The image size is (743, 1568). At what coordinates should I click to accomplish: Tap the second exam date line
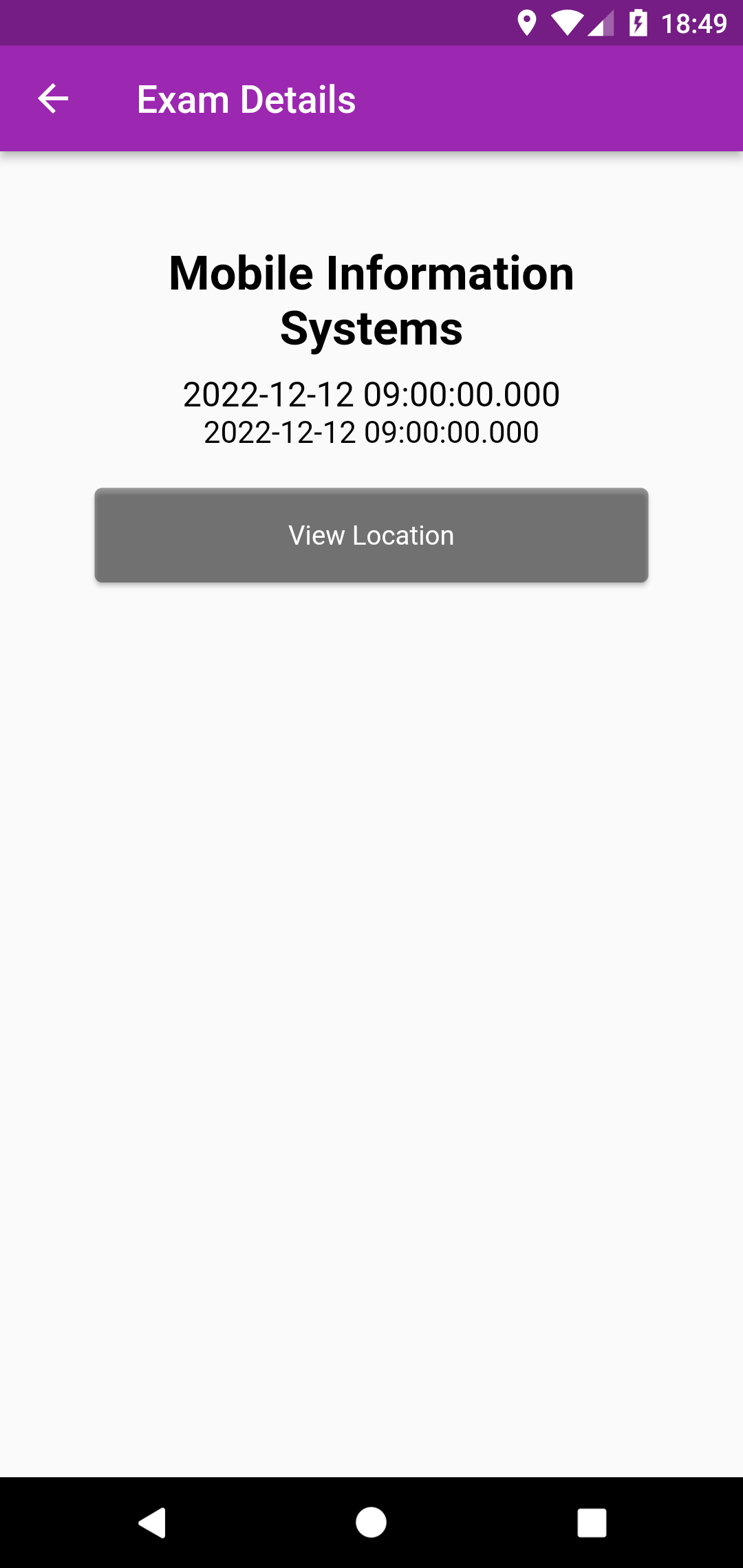coord(371,433)
